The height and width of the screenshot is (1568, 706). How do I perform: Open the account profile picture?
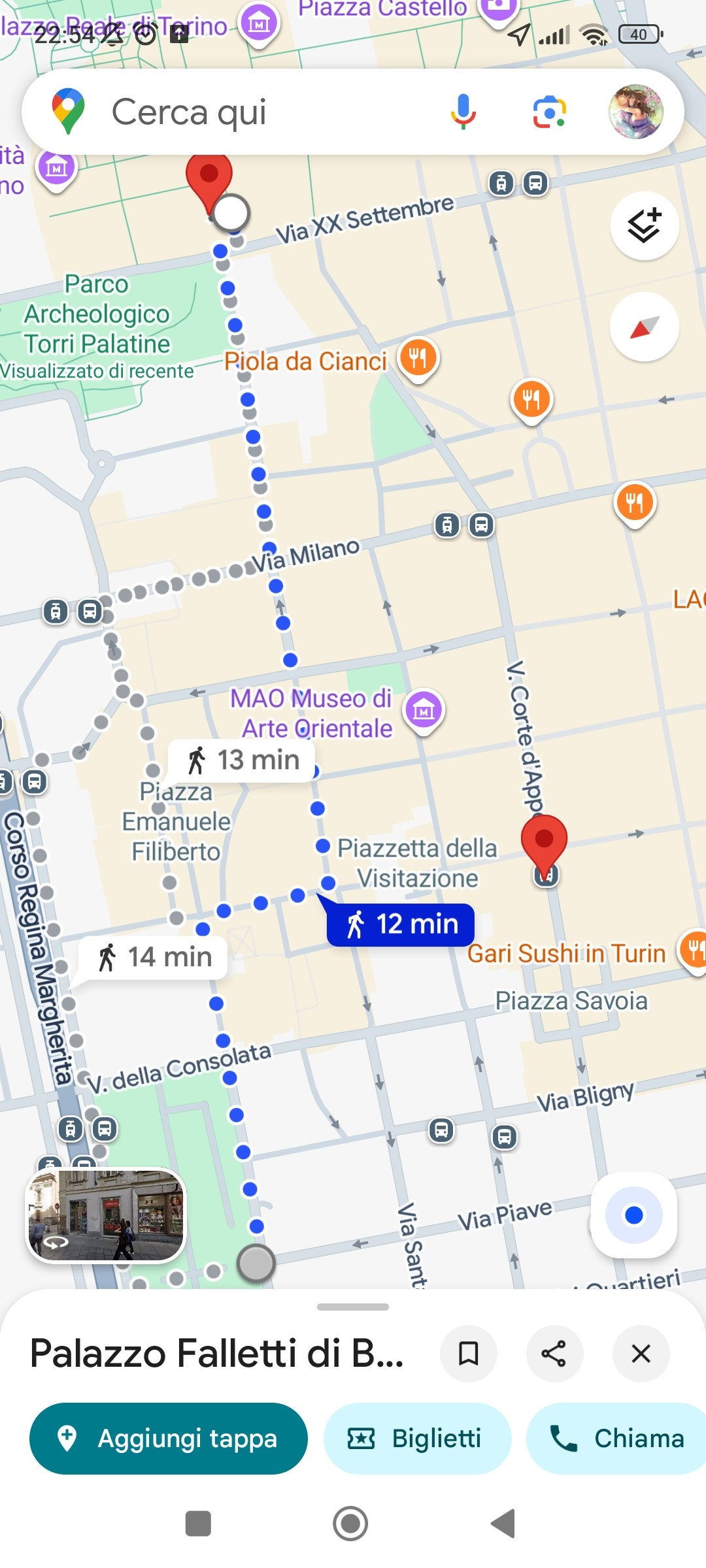pos(635,112)
